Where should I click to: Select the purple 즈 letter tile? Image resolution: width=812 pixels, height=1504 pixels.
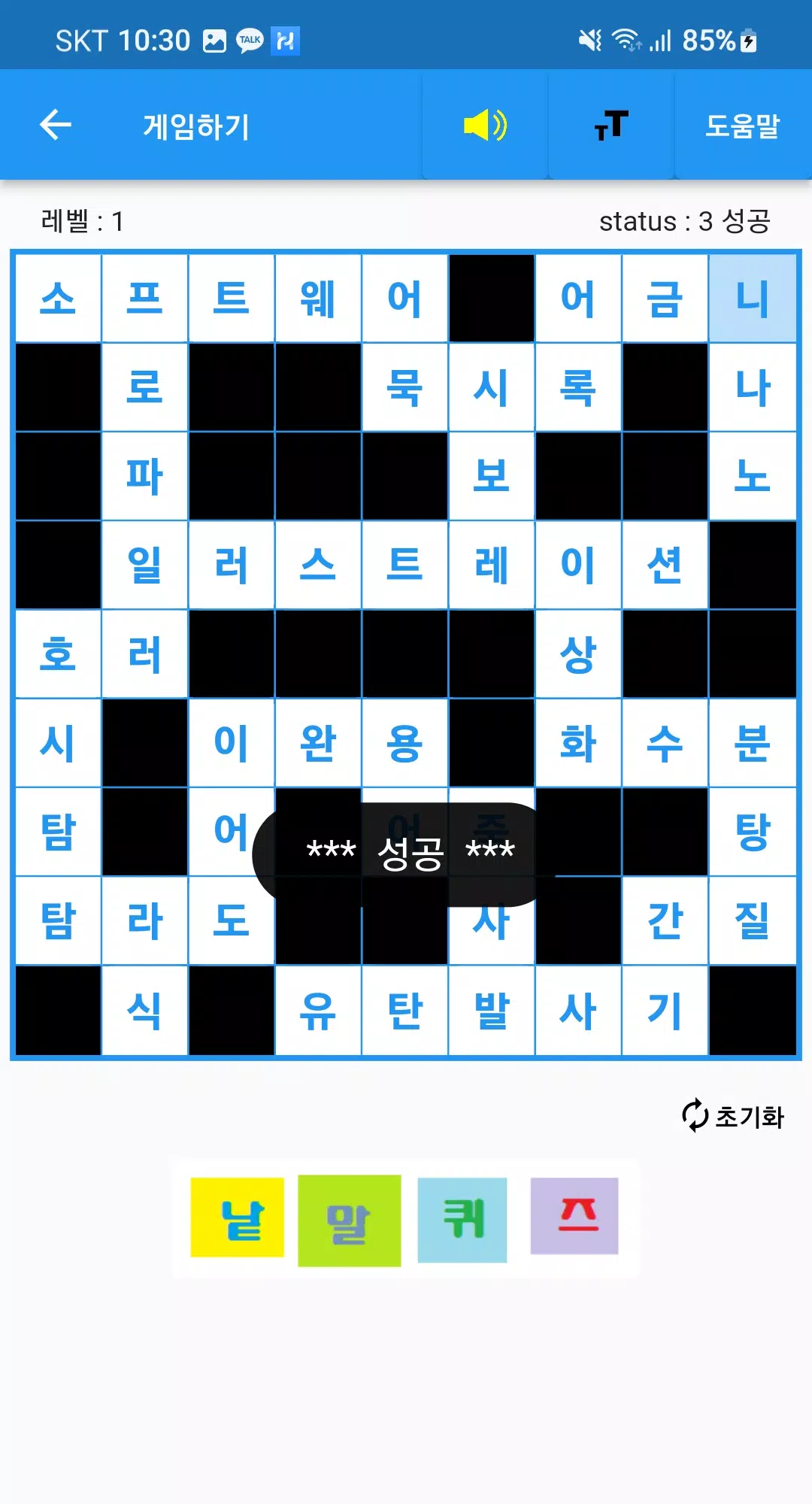[574, 1216]
